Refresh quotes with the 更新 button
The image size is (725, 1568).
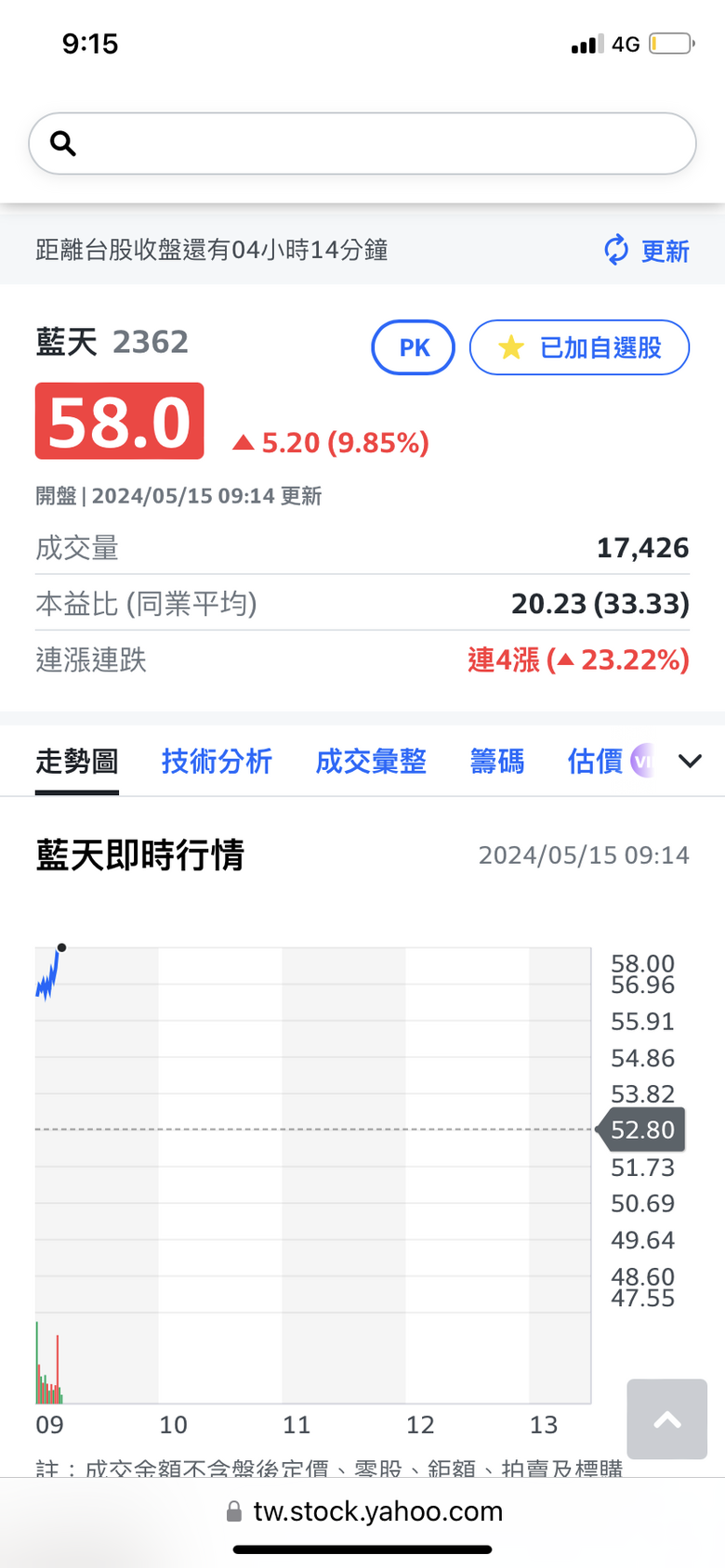click(646, 251)
